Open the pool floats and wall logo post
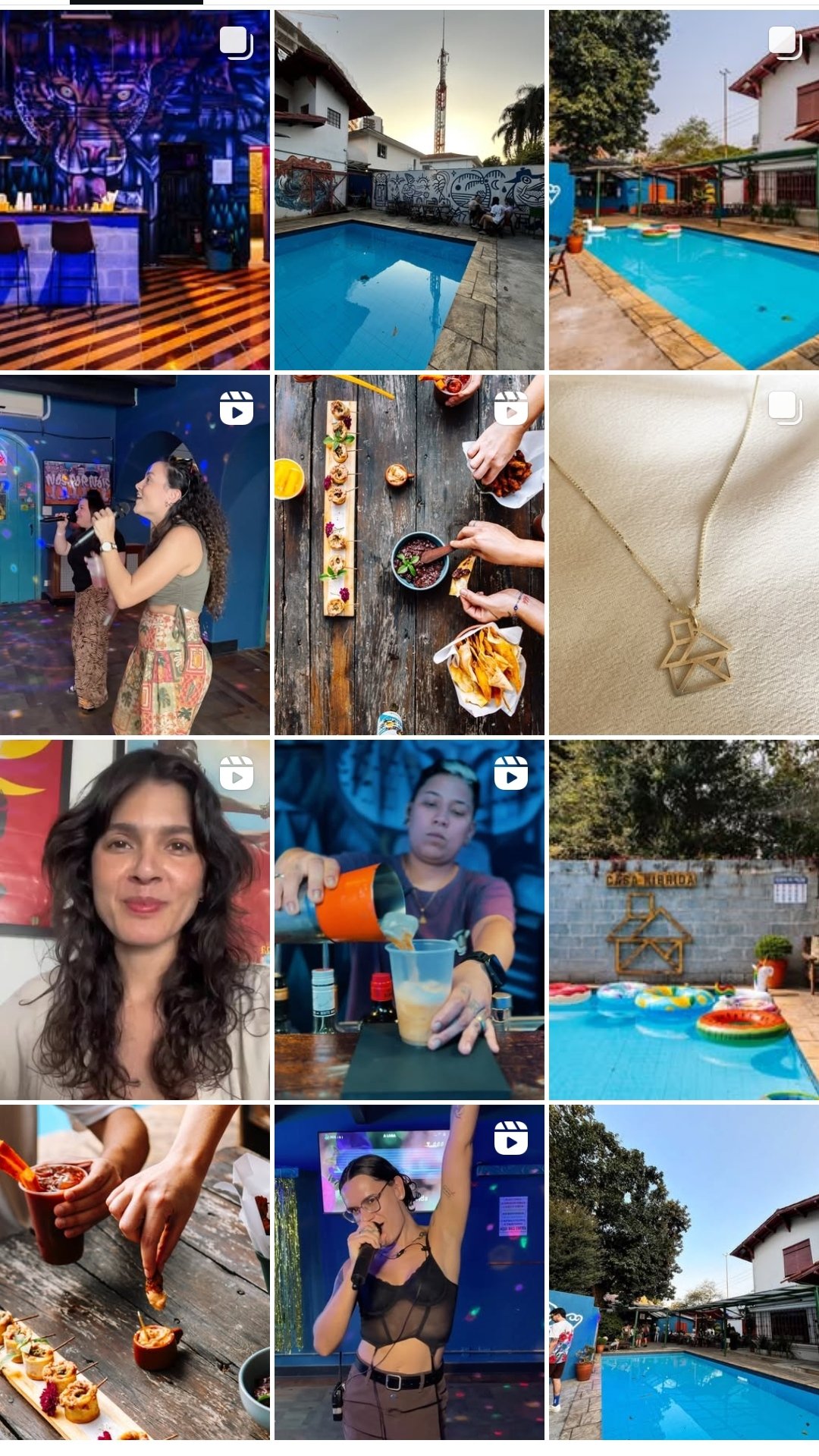 point(684,920)
